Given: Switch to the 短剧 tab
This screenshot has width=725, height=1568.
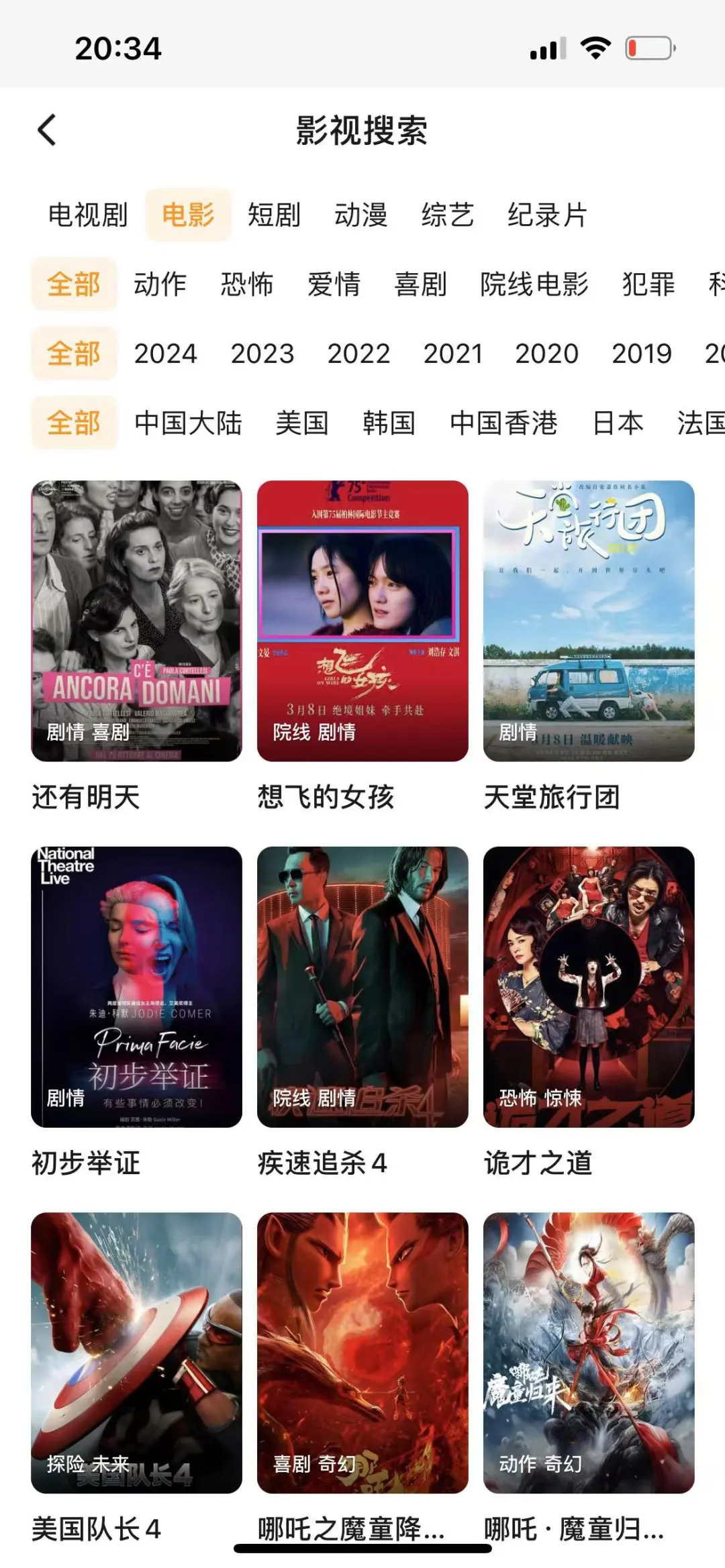Looking at the screenshot, I should click(x=274, y=215).
